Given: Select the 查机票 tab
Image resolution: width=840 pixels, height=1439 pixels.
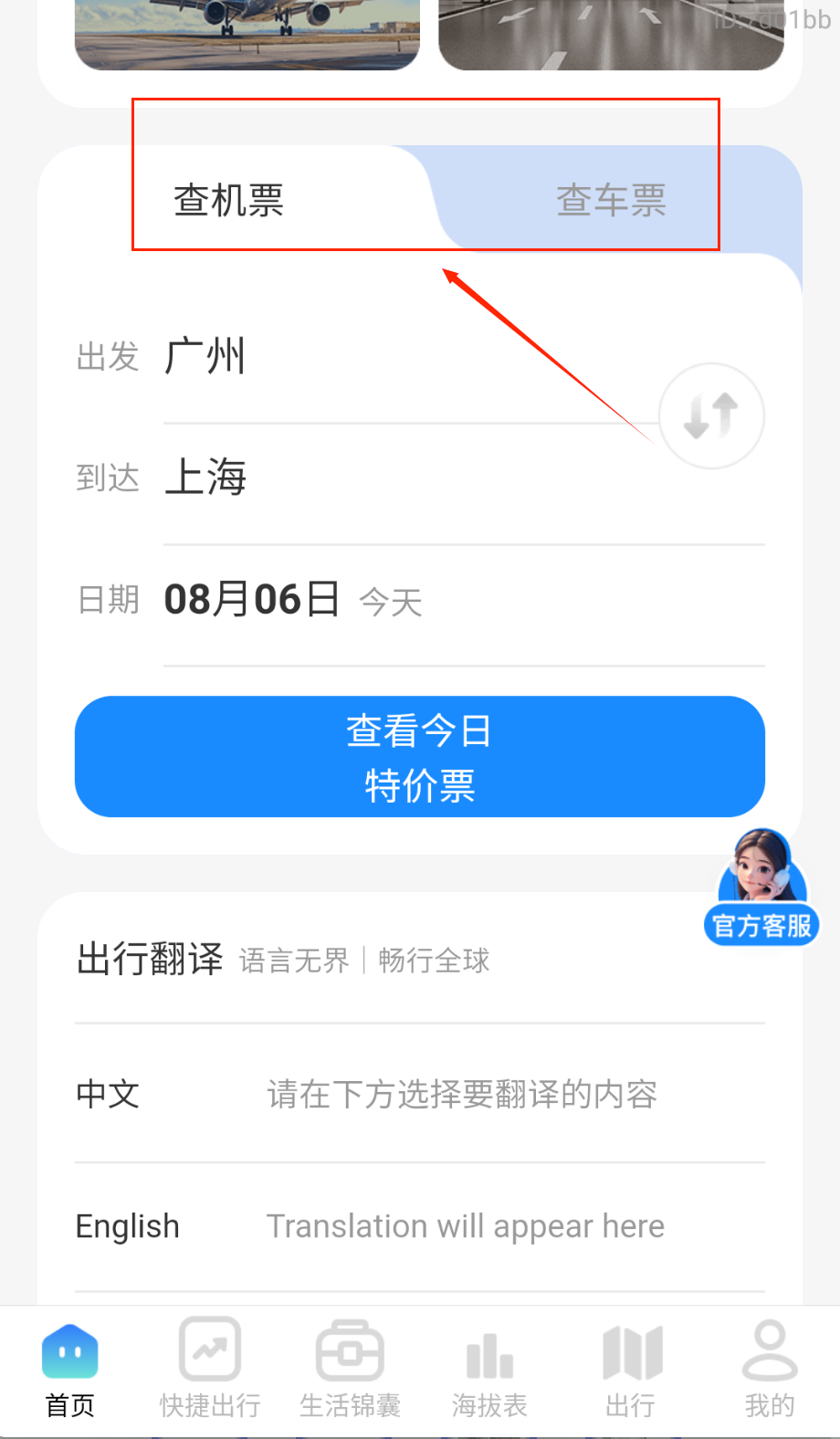Looking at the screenshot, I should coord(229,200).
